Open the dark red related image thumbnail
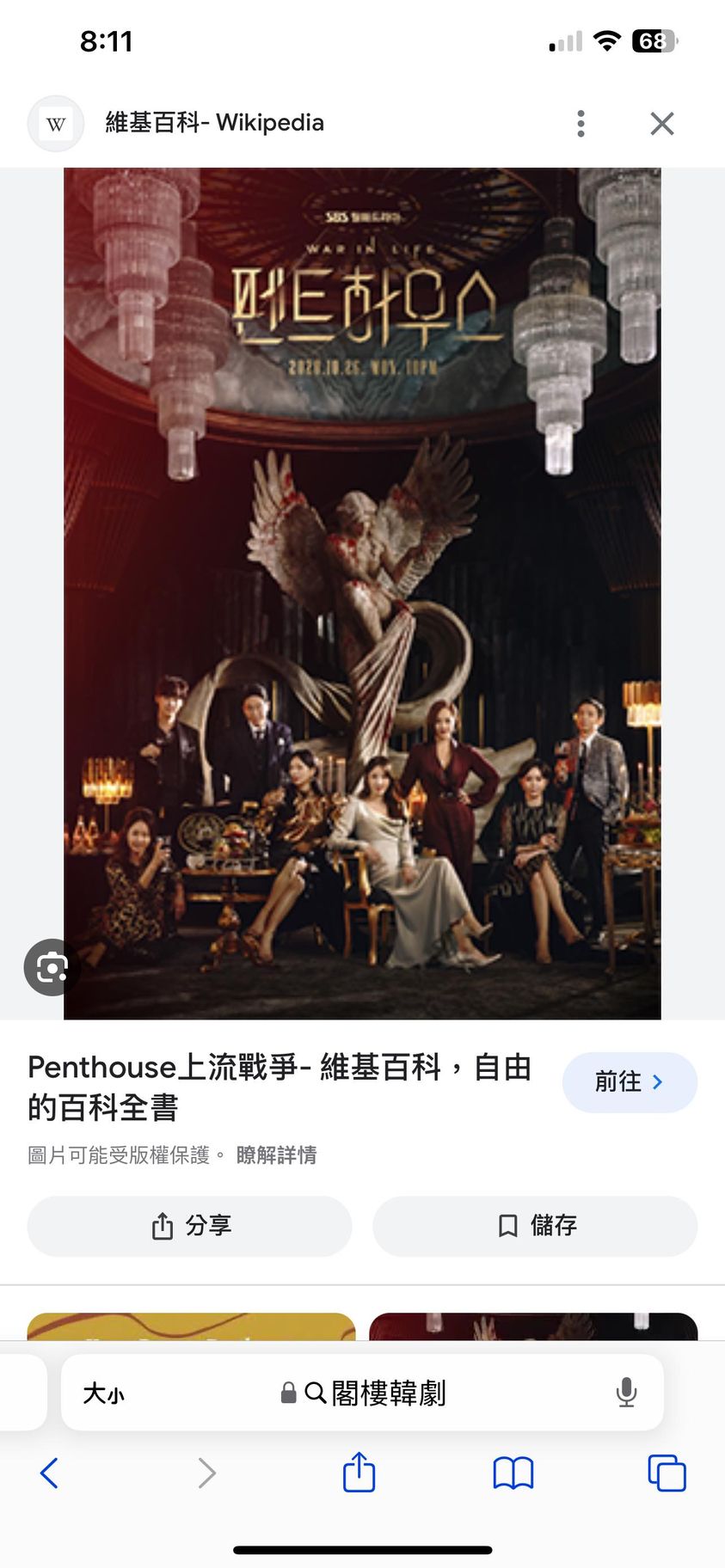The image size is (725, 1568). 533,1326
